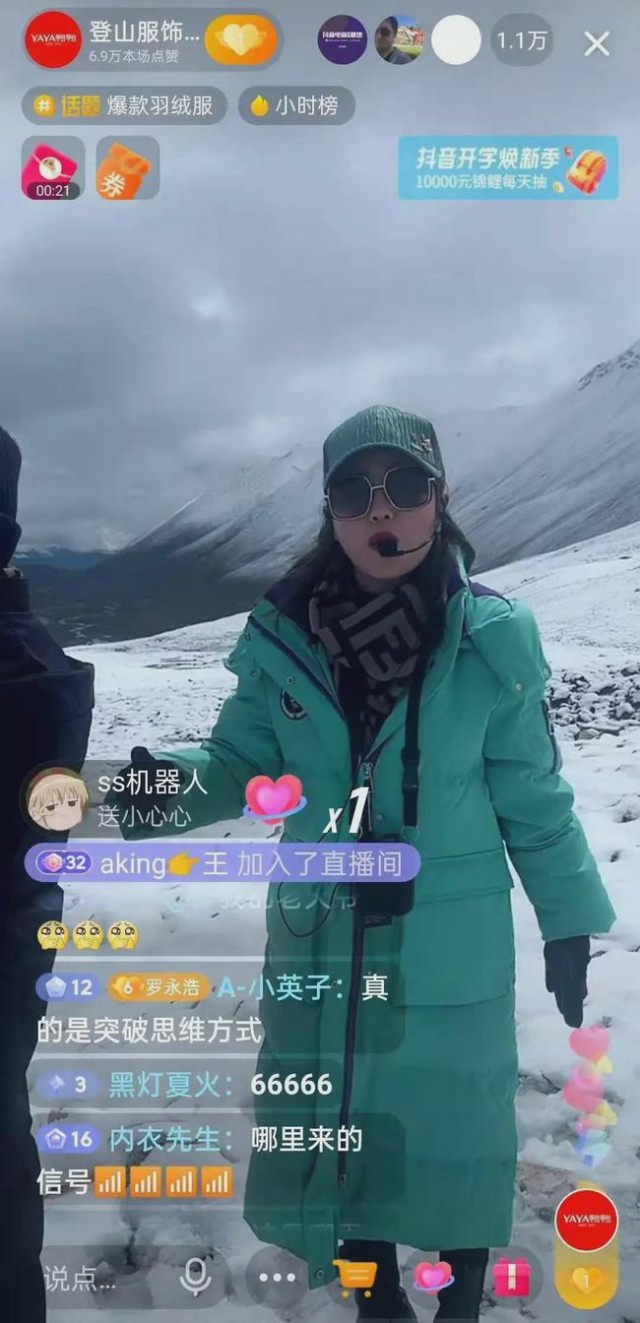Viewport: 640px width, 1323px height.
Task: Follow the streamer with the heart button
Action: tap(240, 40)
